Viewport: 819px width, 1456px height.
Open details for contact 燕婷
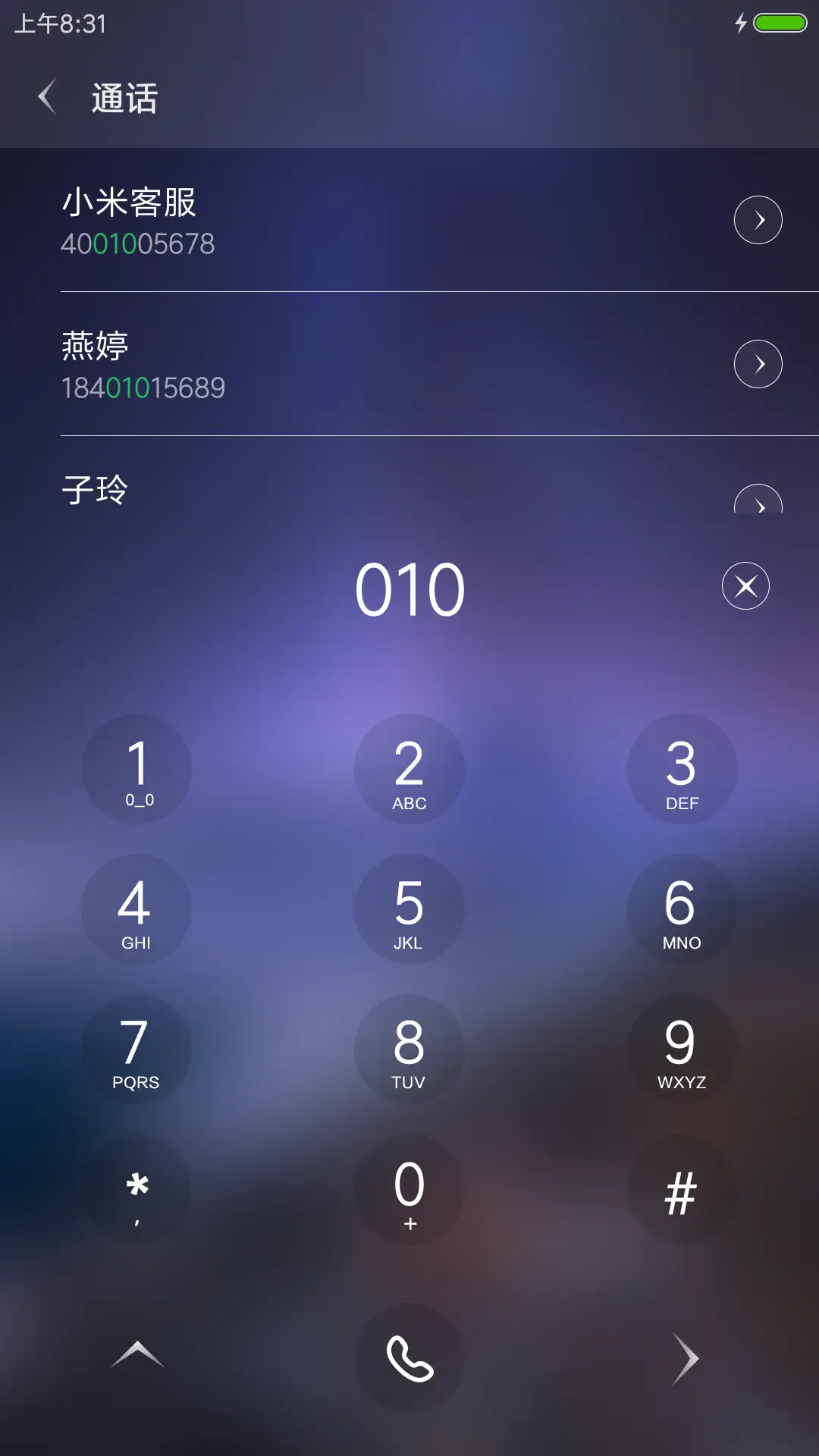(758, 363)
